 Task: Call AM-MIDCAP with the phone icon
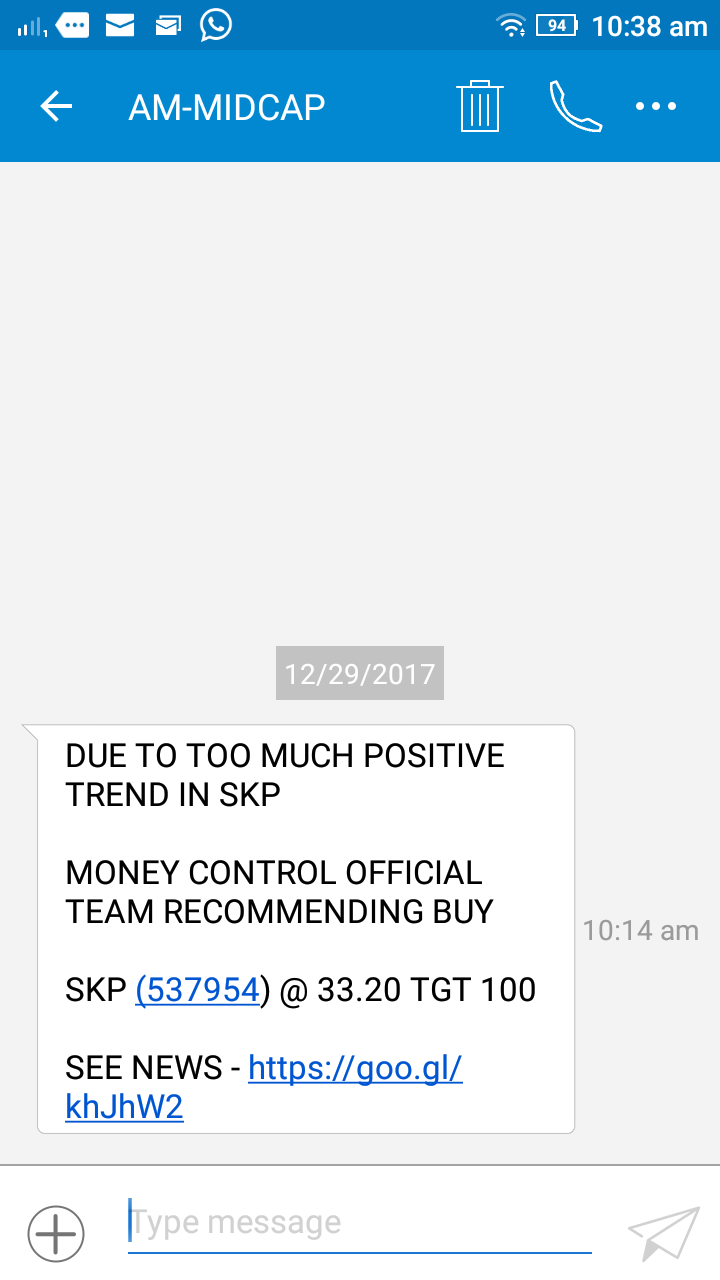575,106
